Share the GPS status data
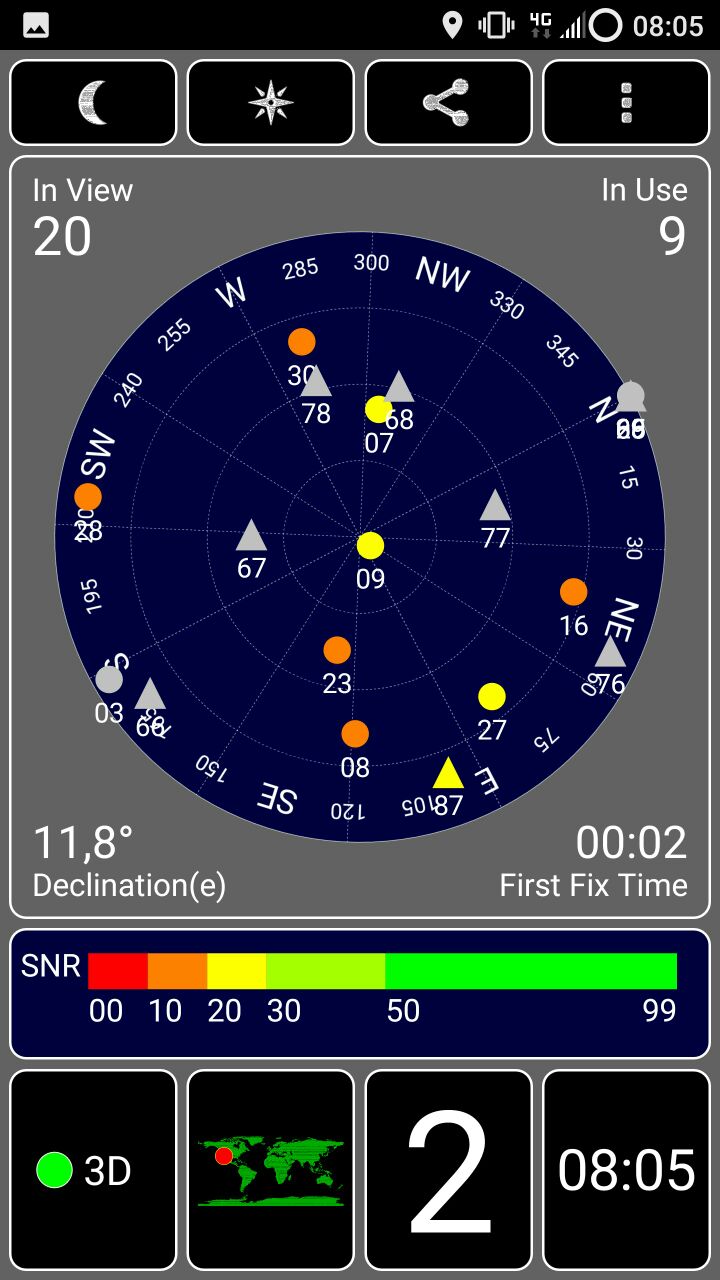720x1280 pixels. tap(448, 103)
